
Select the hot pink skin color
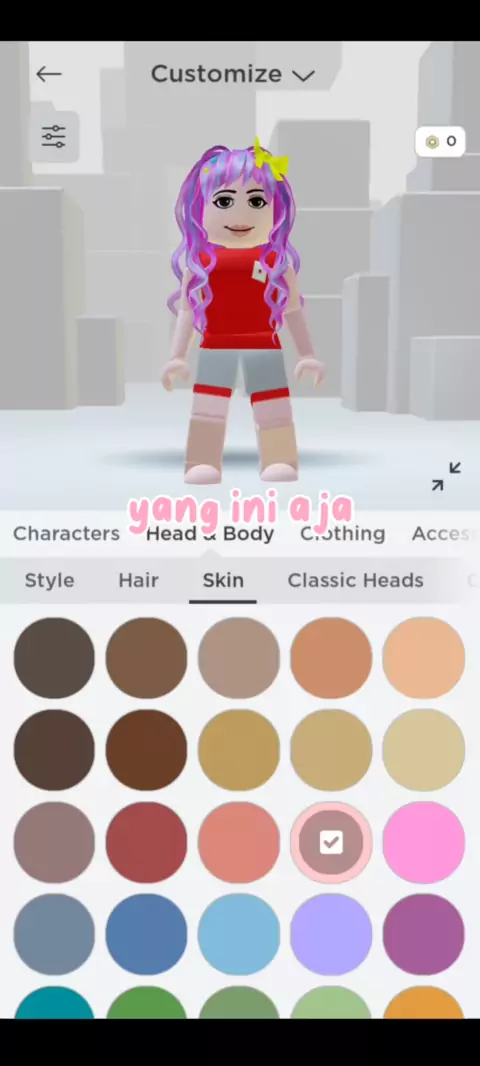click(424, 842)
